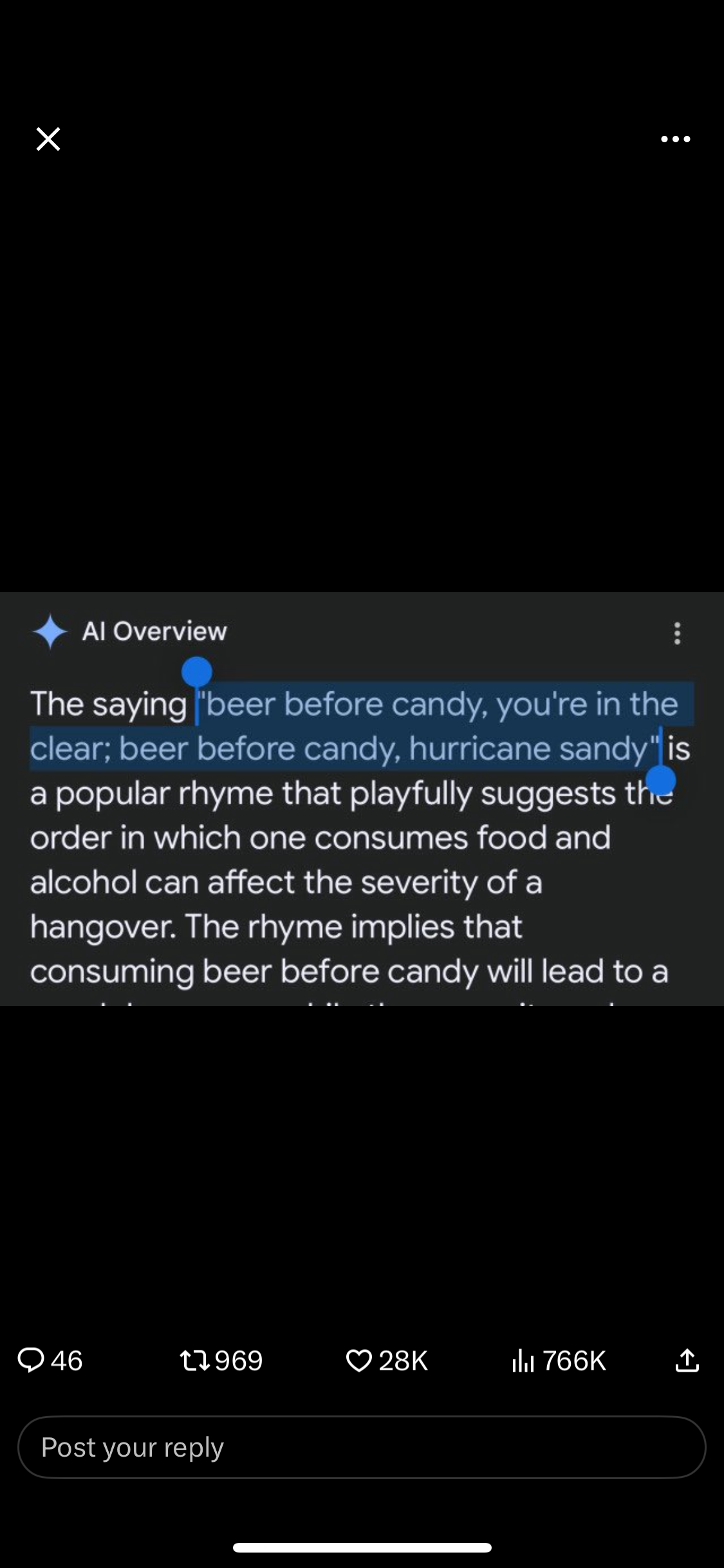724x1568 pixels.
Task: View post analytics with 766K views
Action: point(559,1361)
